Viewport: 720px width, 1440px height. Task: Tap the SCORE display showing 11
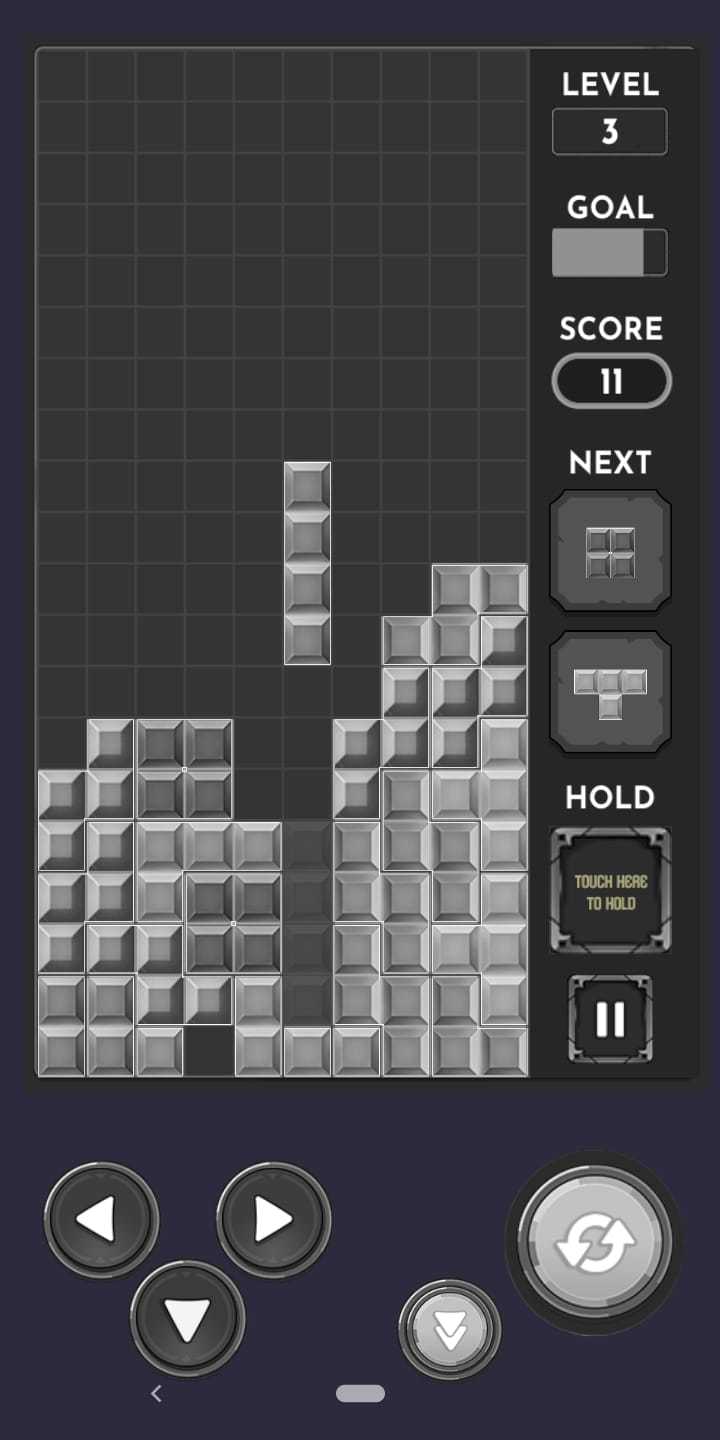click(611, 380)
